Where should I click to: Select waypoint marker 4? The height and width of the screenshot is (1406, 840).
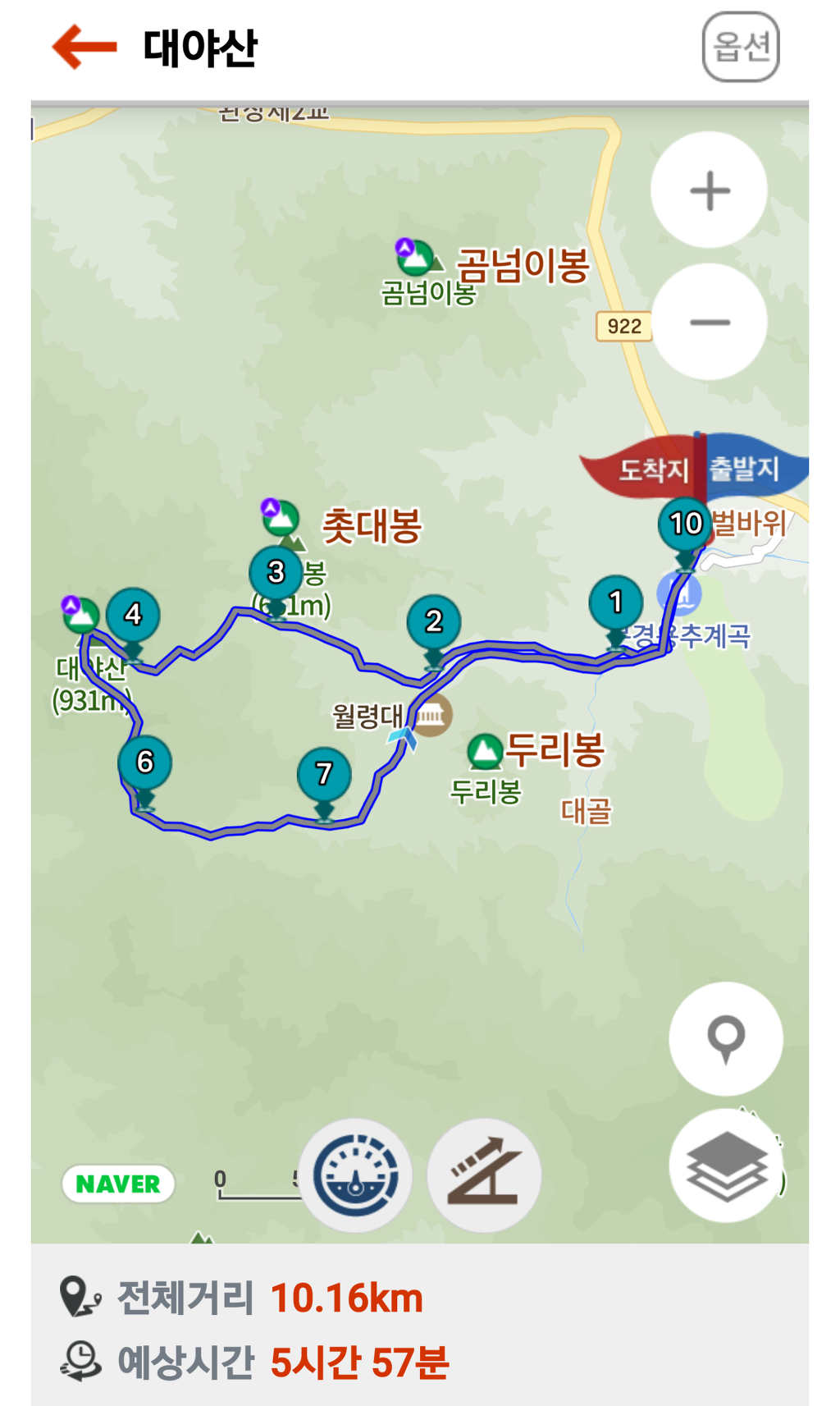tap(133, 615)
